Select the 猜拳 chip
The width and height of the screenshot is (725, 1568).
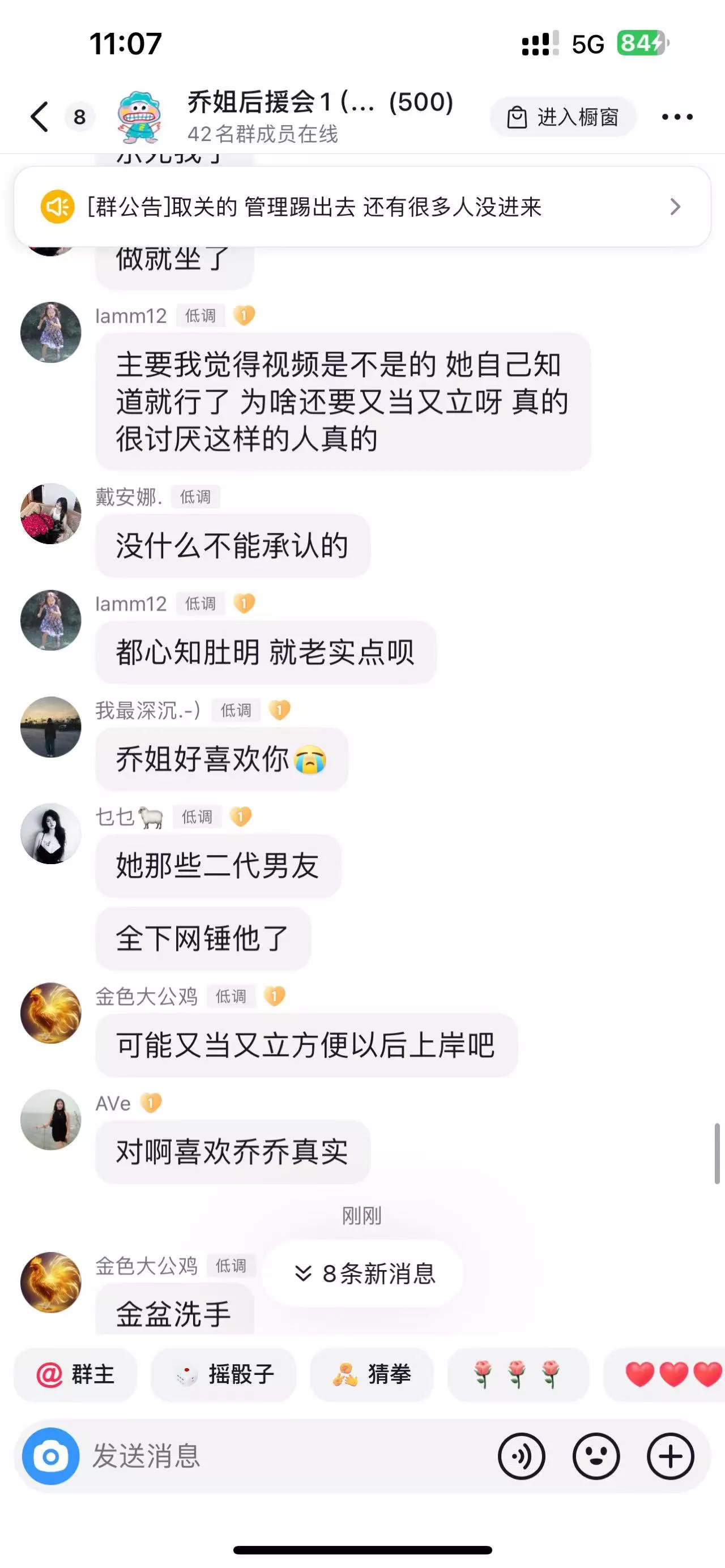click(x=372, y=1374)
